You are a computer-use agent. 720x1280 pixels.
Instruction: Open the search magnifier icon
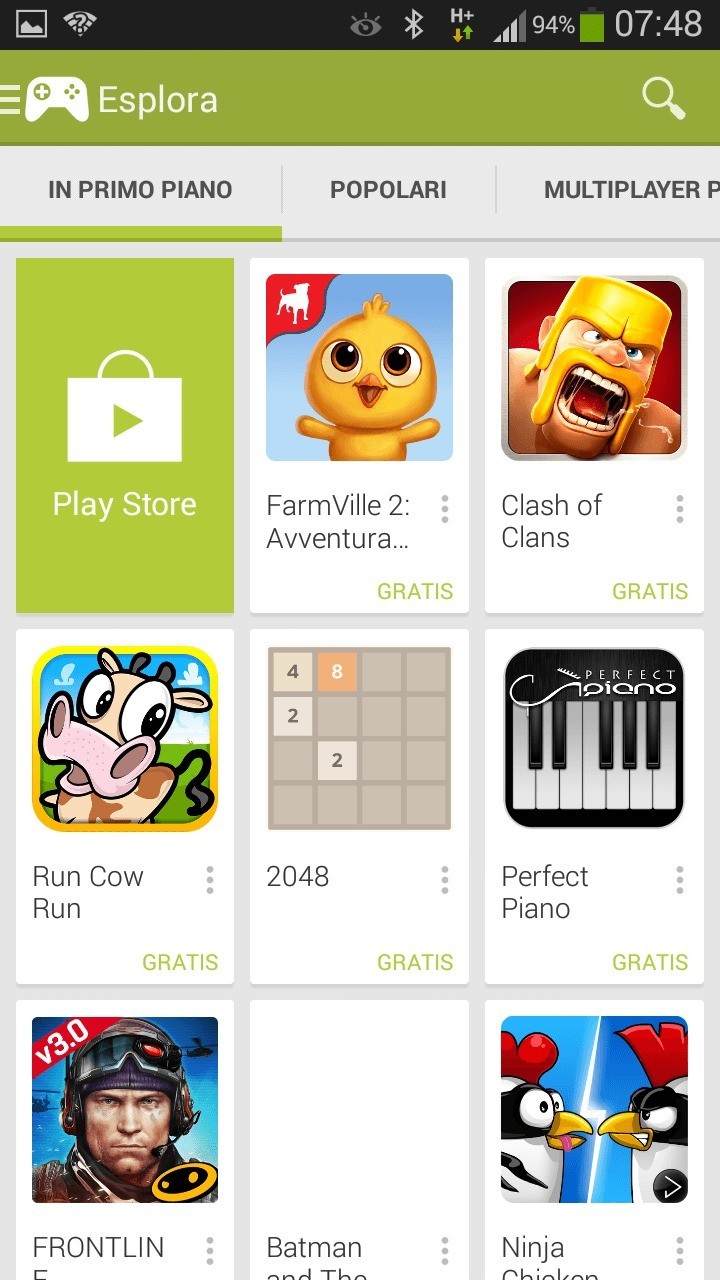663,99
